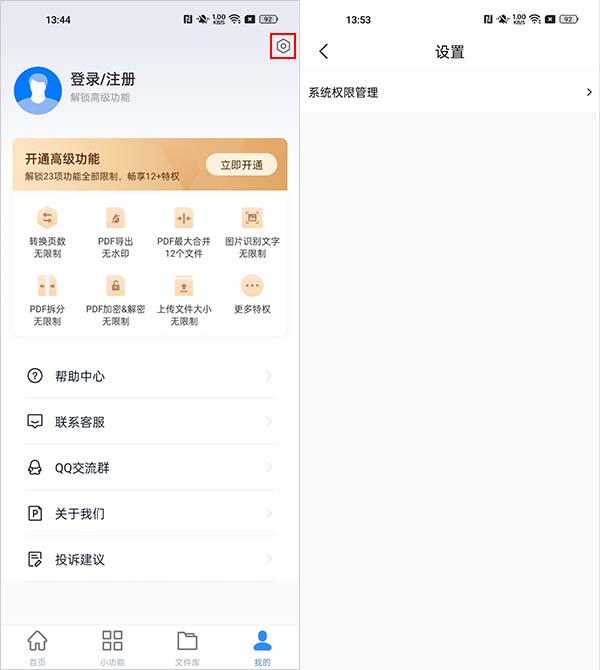
Task: Go back from the 设置 page
Action: (323, 52)
